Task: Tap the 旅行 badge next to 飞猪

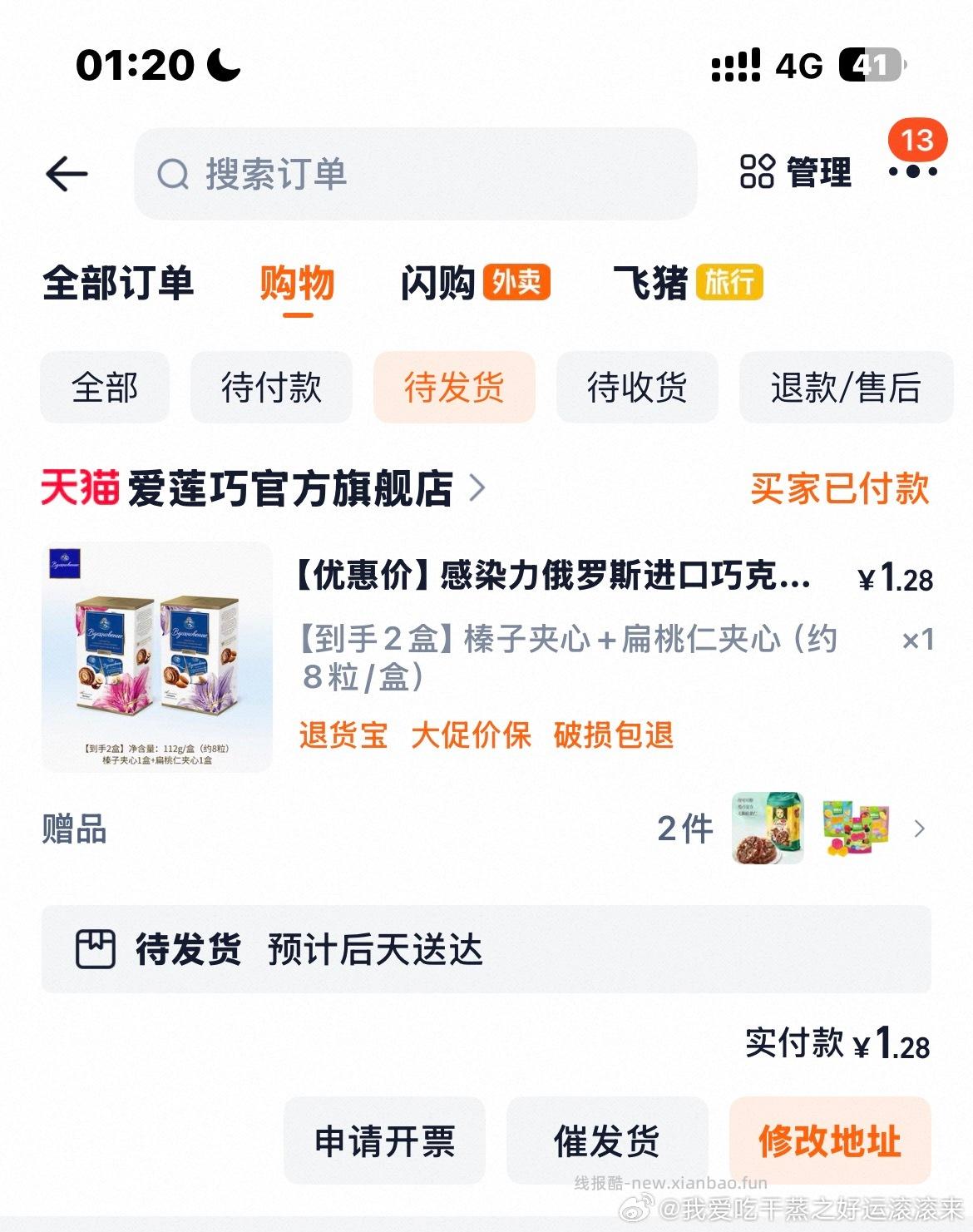Action: tap(731, 283)
